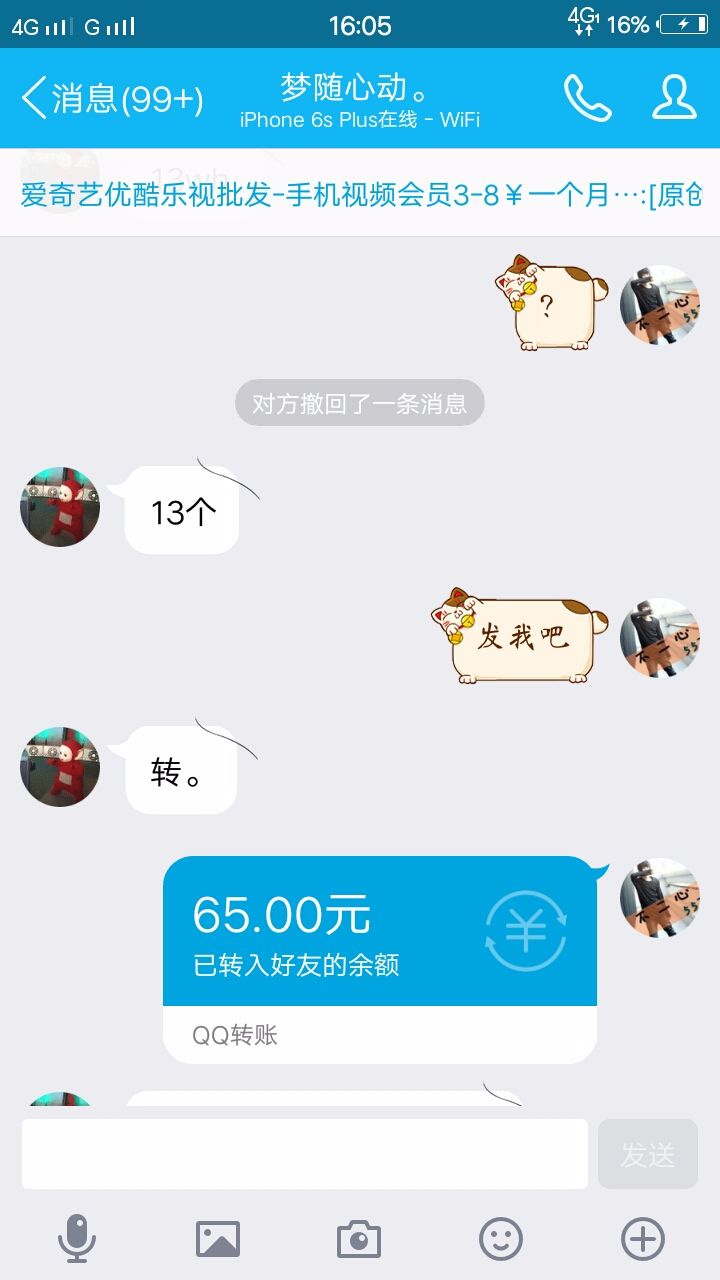Open the friend's avatar beside 13个
This screenshot has height=1280, width=720.
pos(60,507)
